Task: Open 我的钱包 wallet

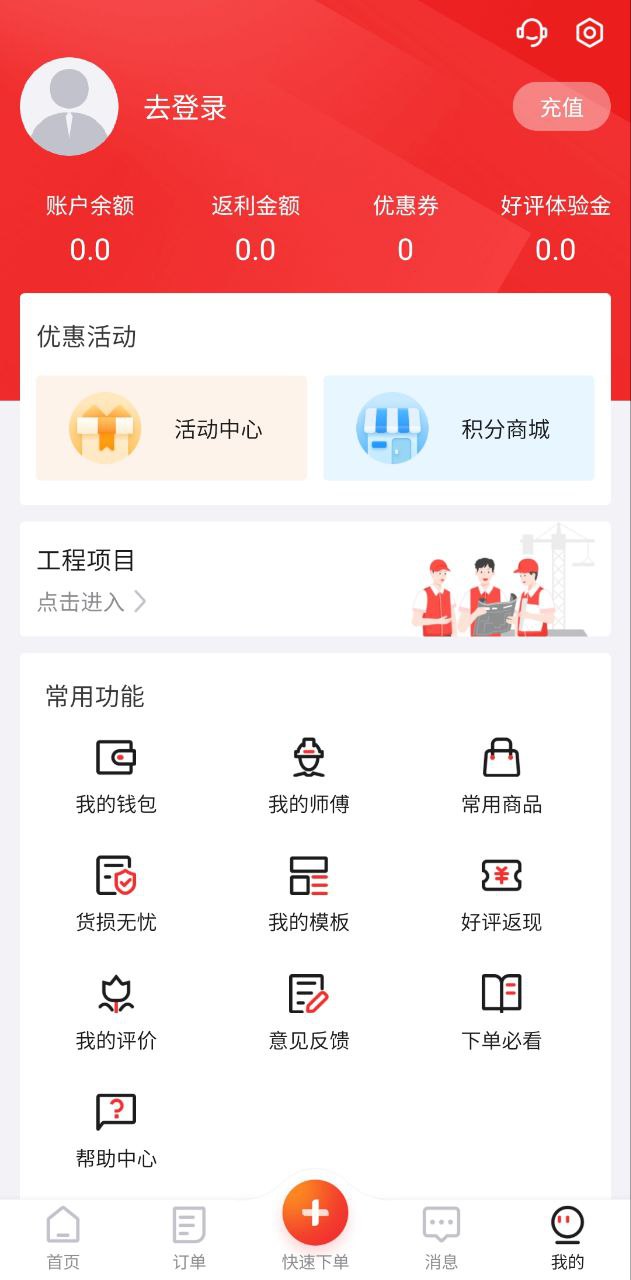Action: [x=116, y=777]
